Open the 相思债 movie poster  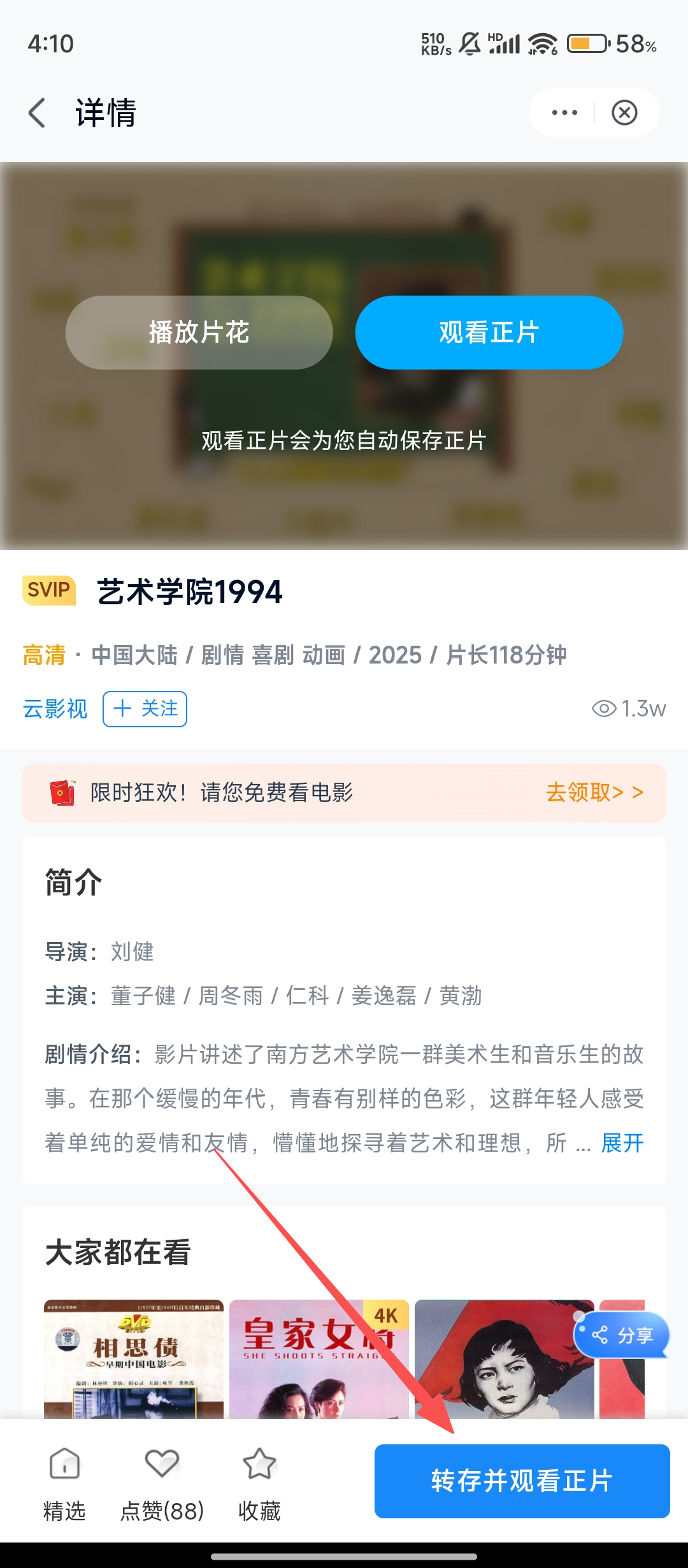(x=134, y=1358)
